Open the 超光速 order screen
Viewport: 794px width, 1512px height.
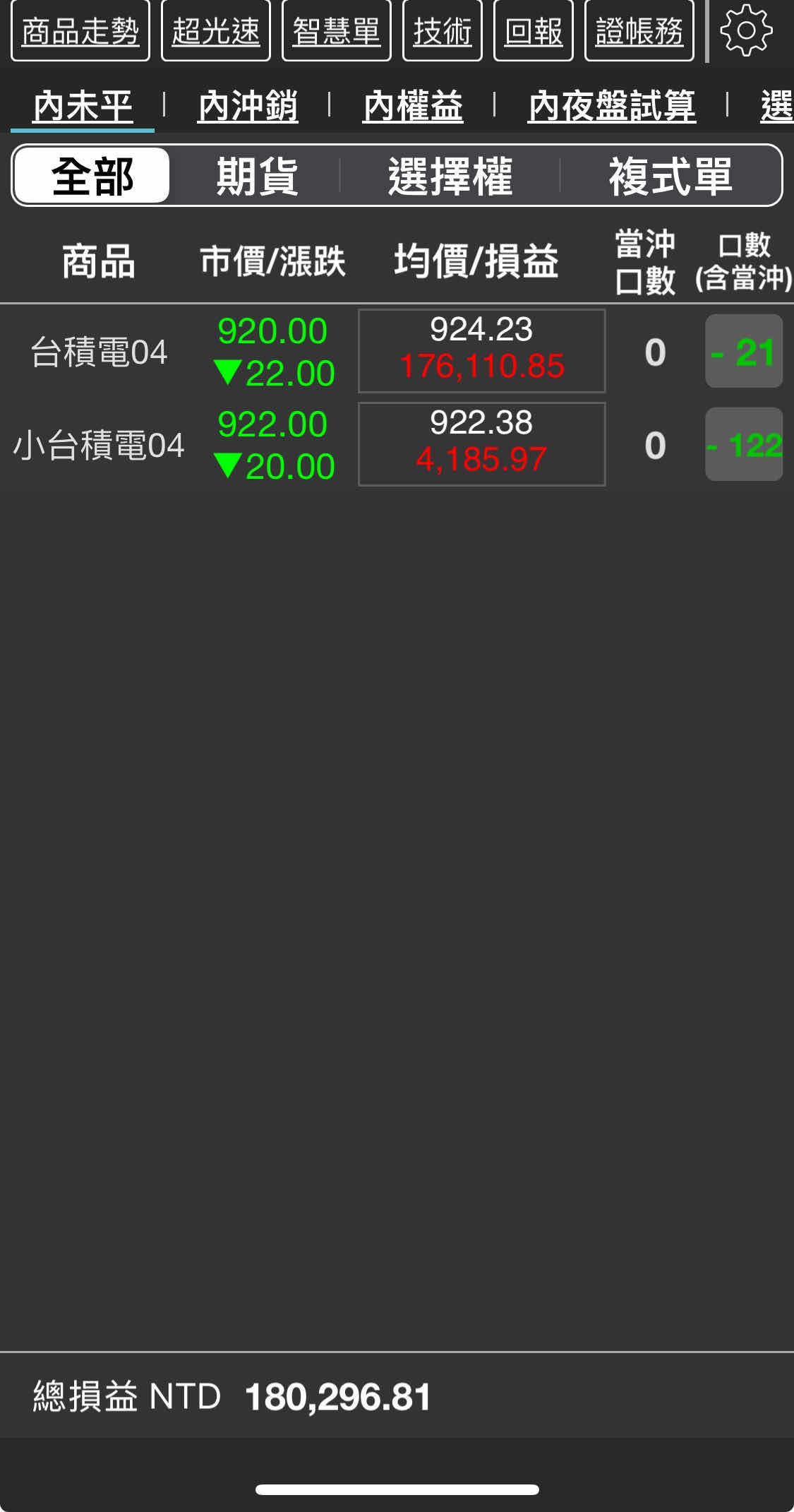pos(216,31)
